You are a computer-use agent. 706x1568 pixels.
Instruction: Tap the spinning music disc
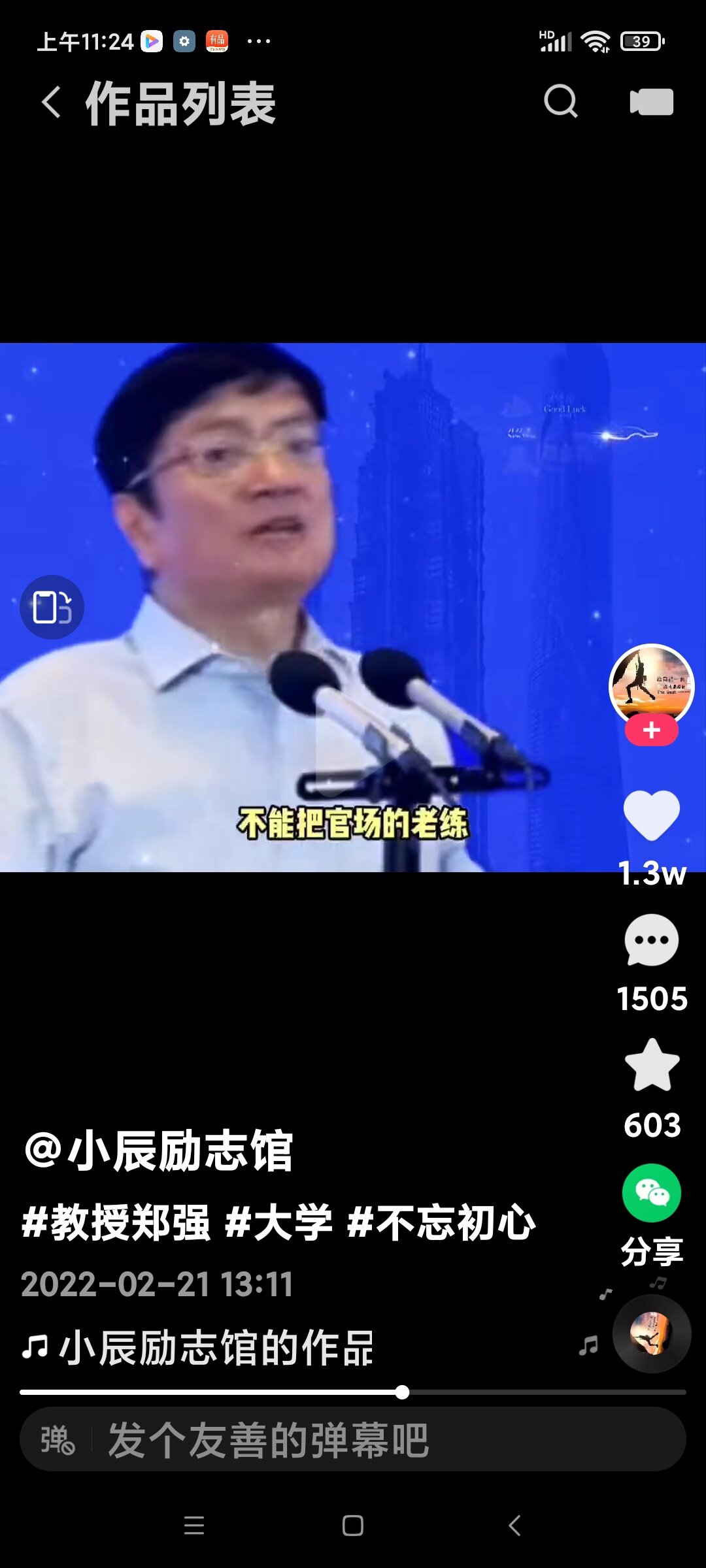(652, 1333)
